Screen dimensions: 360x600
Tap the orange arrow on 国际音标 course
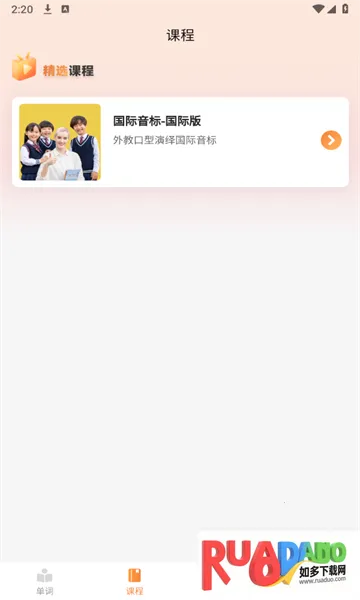click(x=331, y=140)
